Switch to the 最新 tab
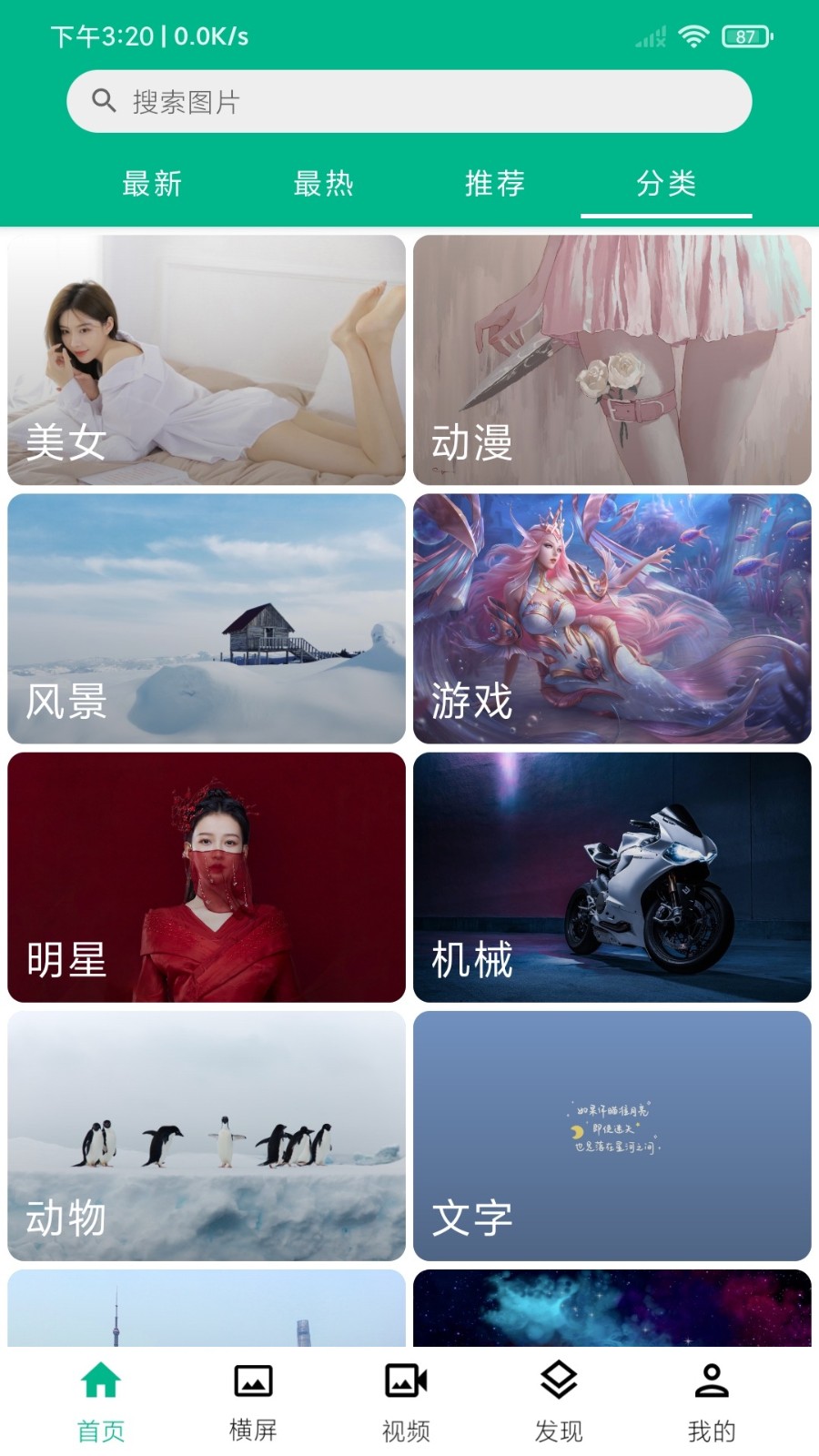Screen dimensions: 819x1456 pyautogui.click(x=152, y=184)
